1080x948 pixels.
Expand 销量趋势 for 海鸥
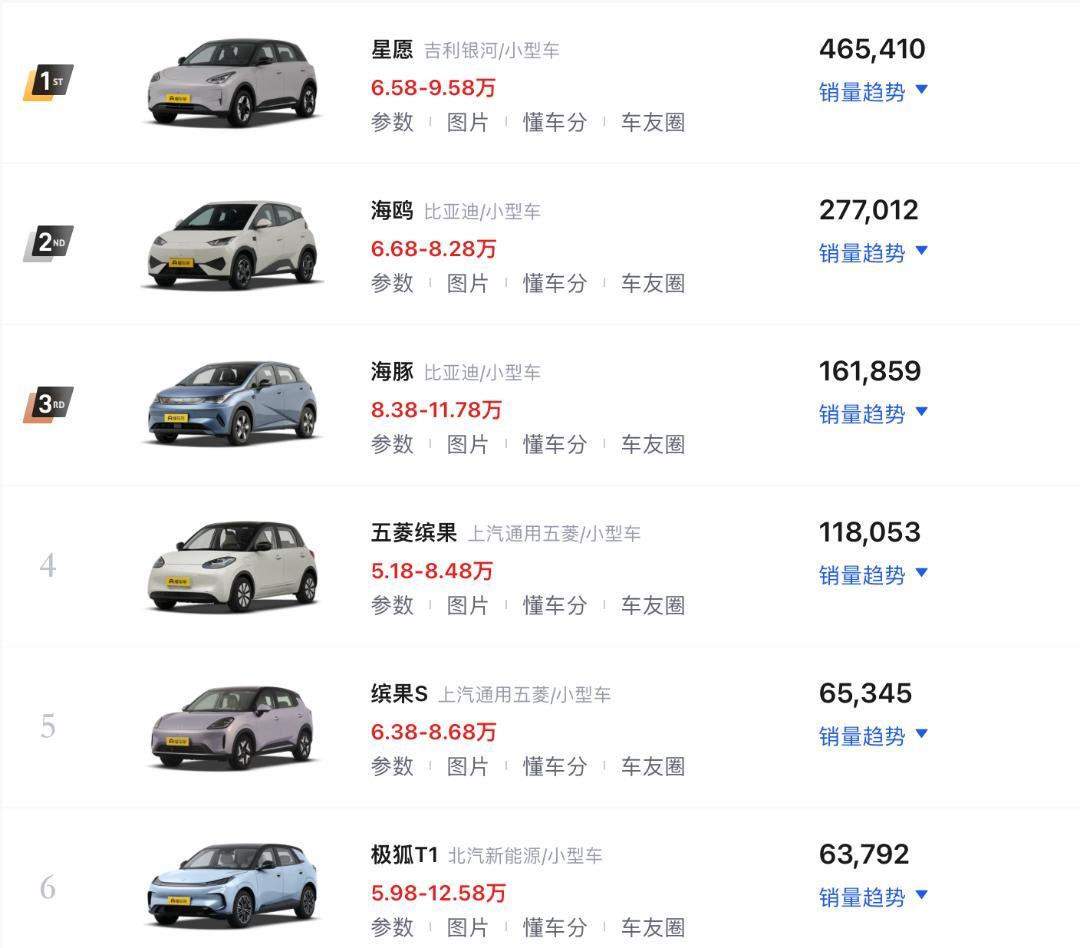873,253
